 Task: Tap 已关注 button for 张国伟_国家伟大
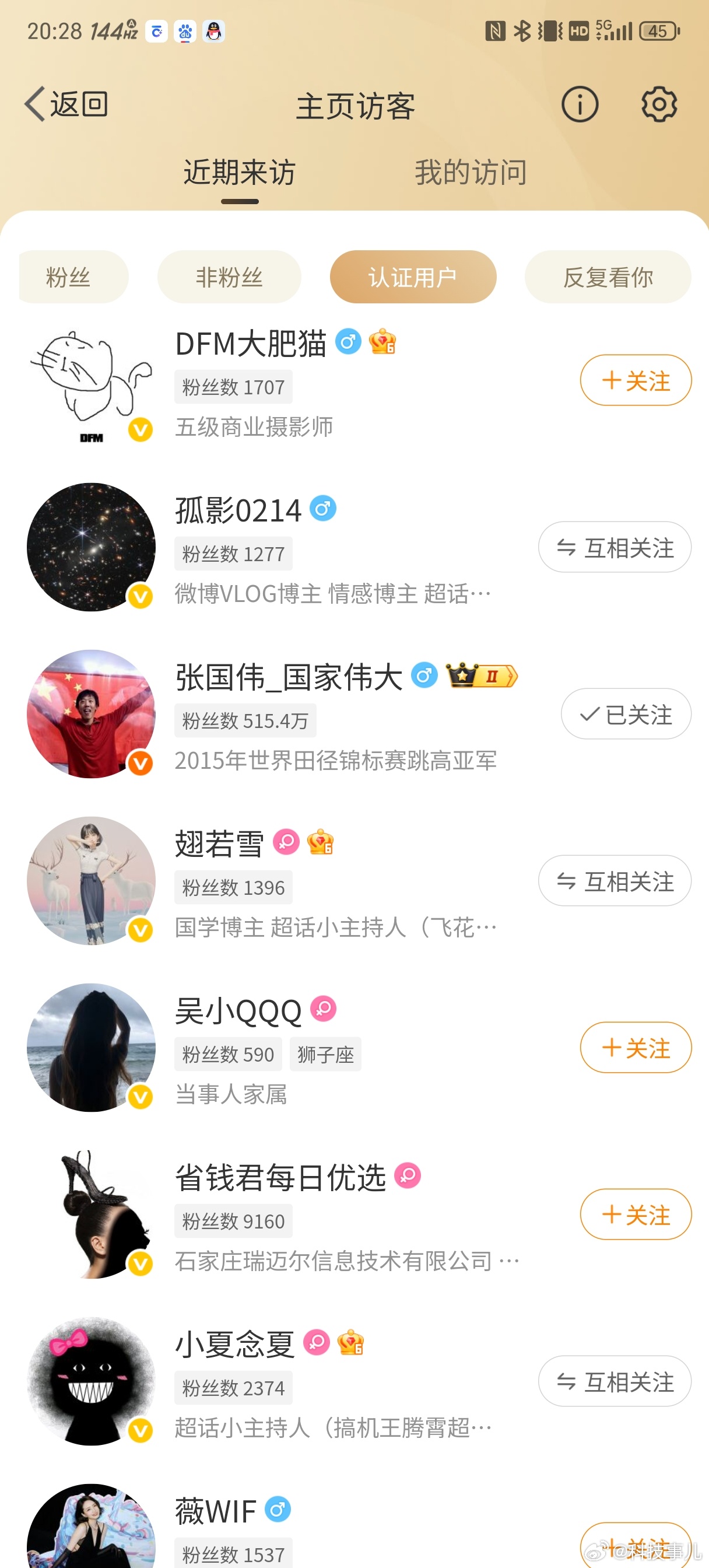(626, 714)
